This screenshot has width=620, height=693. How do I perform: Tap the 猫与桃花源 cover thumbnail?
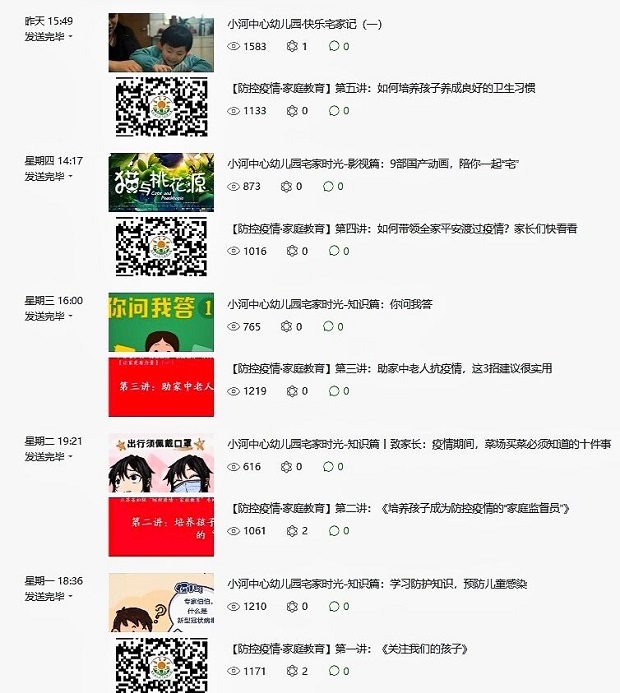(161, 181)
